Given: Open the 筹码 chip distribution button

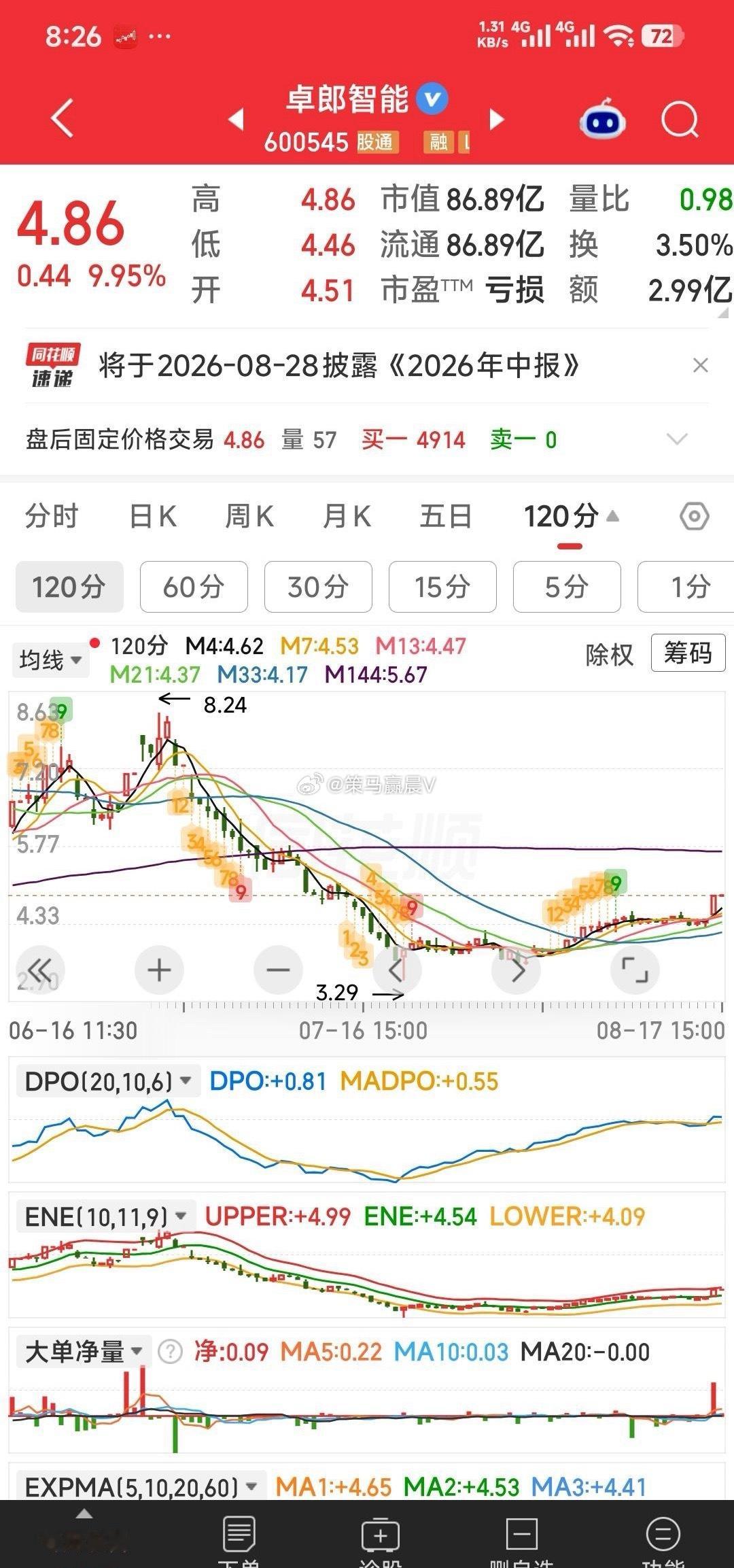Looking at the screenshot, I should point(688,653).
